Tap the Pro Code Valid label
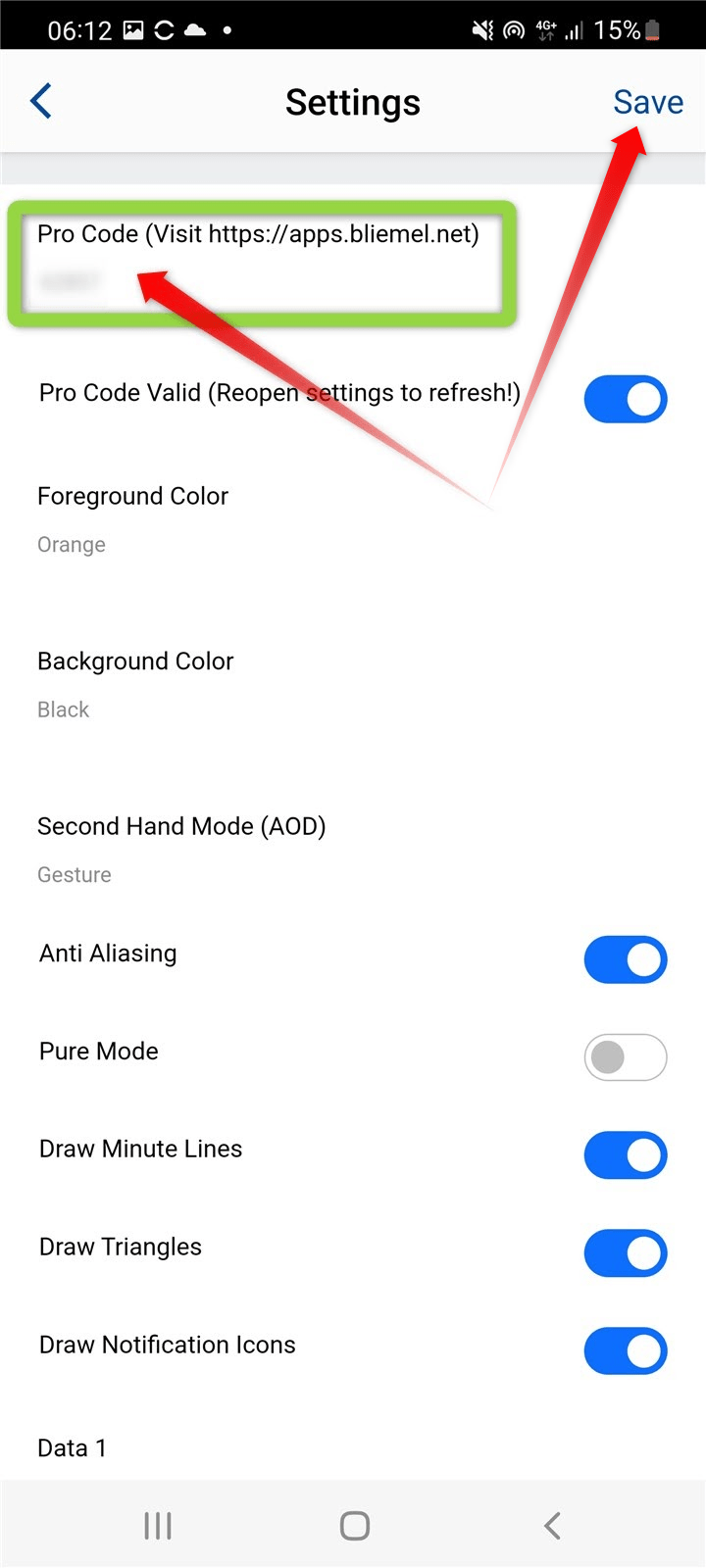This screenshot has width=706, height=1568. (x=278, y=392)
